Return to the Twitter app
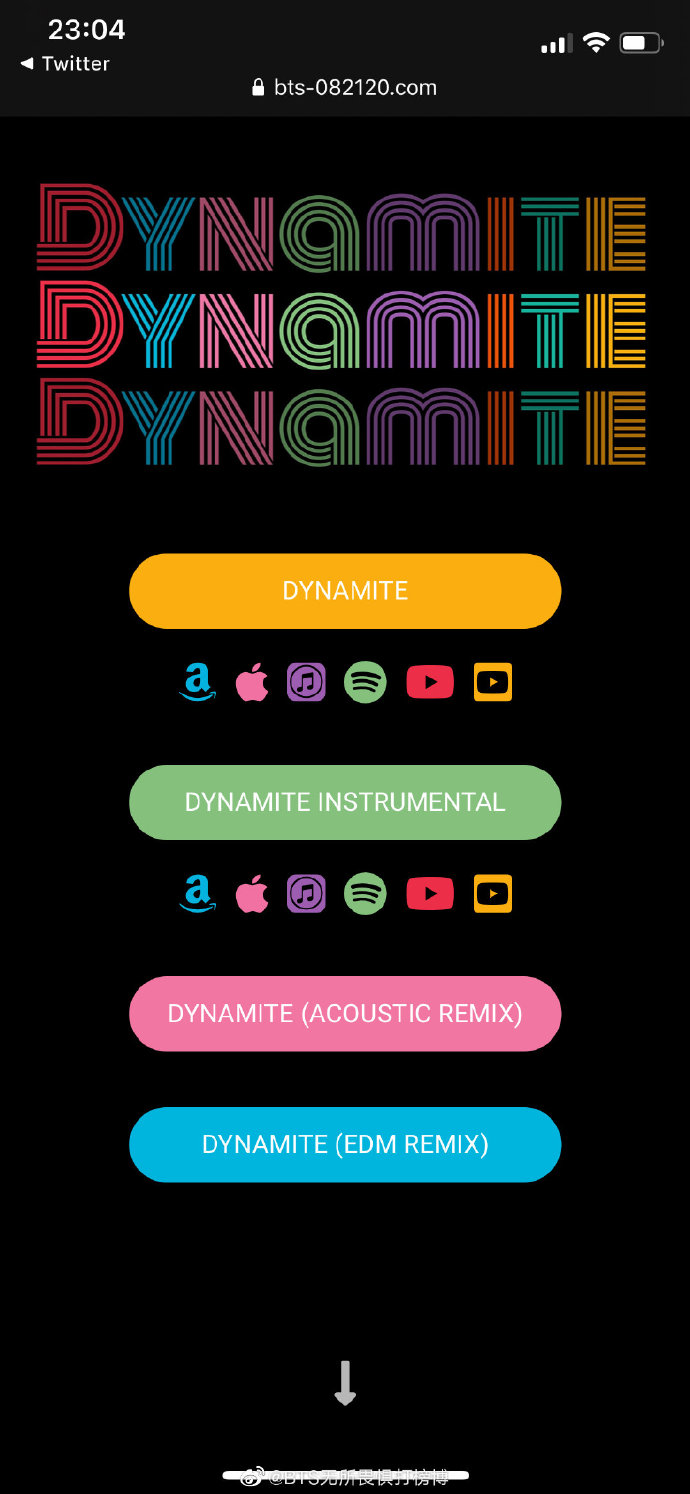This screenshot has width=690, height=1494. tap(65, 63)
